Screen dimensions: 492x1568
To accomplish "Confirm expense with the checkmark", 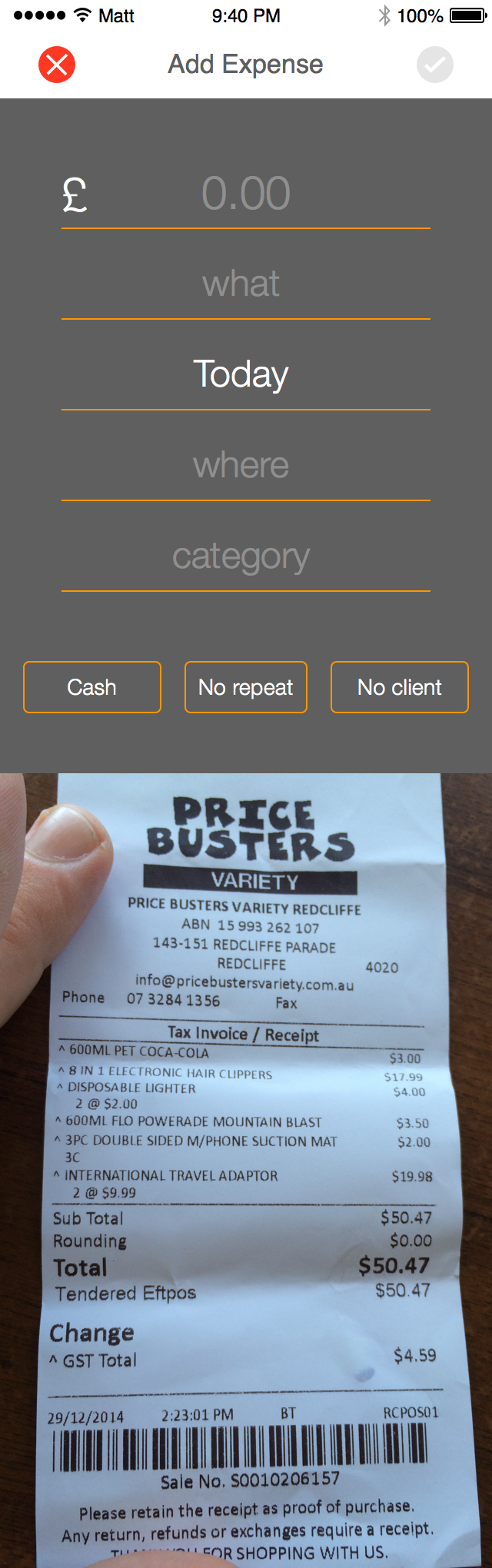I will click(434, 65).
